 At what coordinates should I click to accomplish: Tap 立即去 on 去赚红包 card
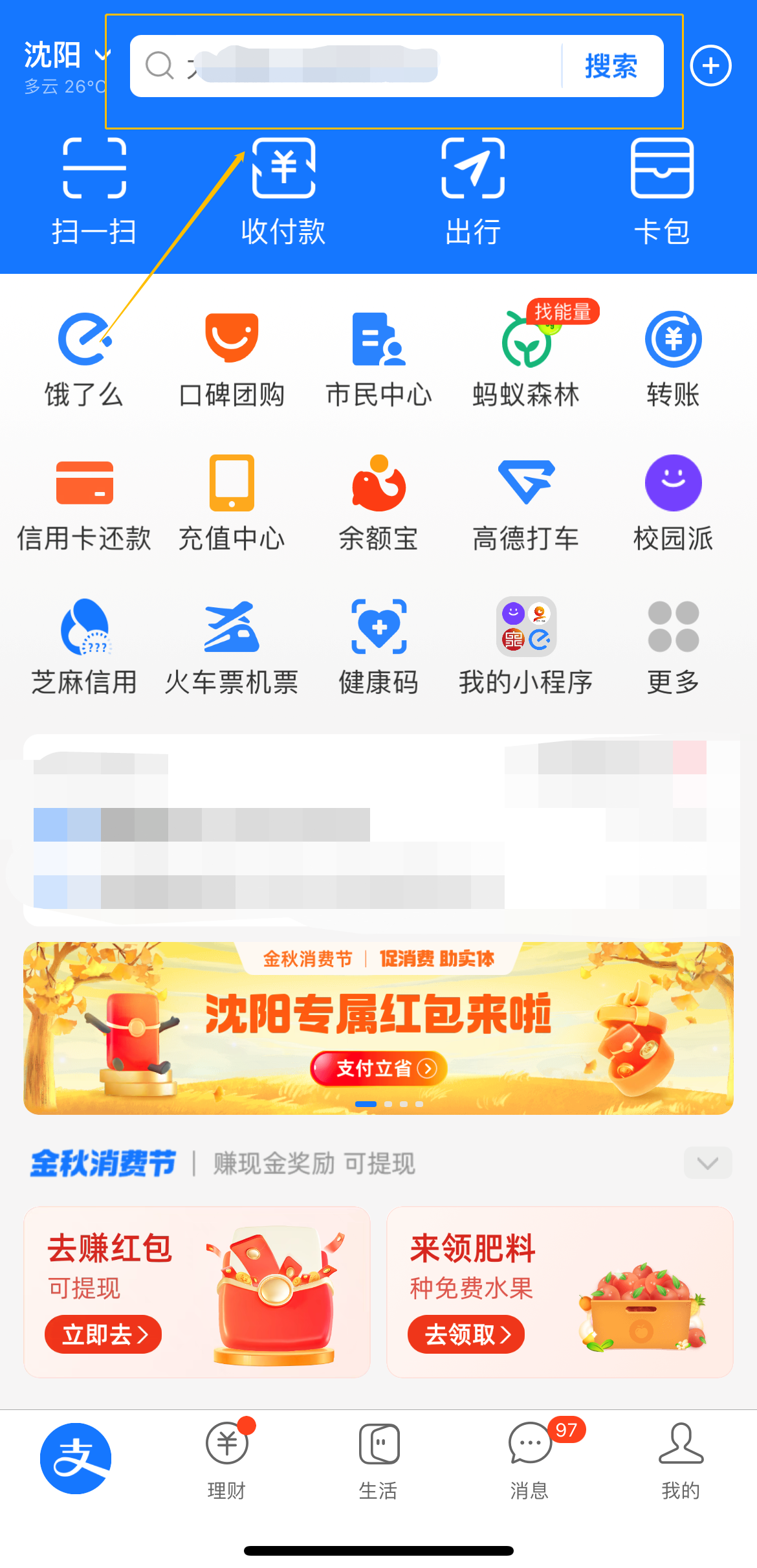104,1334
